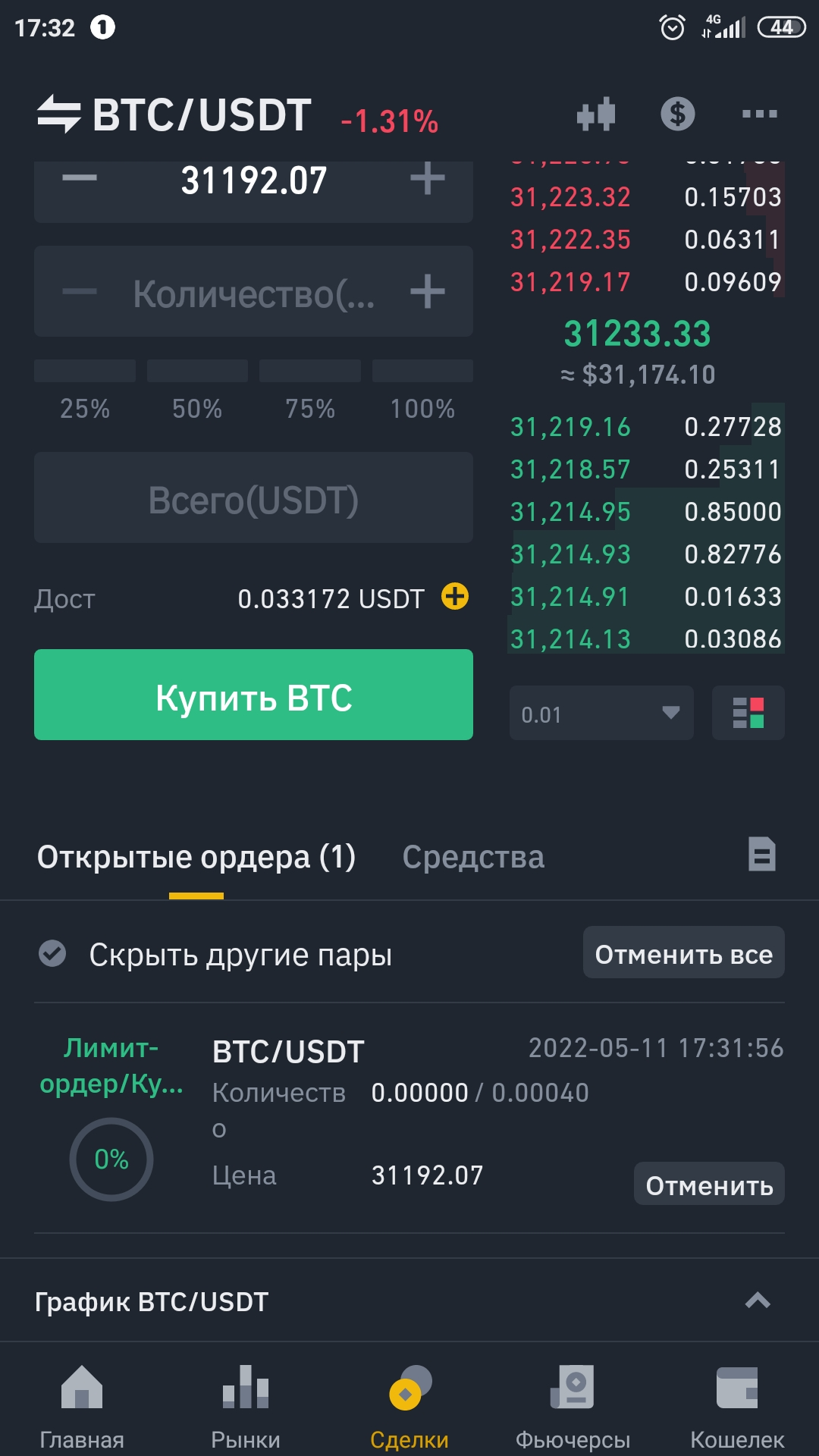
Task: Tap the Купить BTC button
Action: (x=253, y=695)
